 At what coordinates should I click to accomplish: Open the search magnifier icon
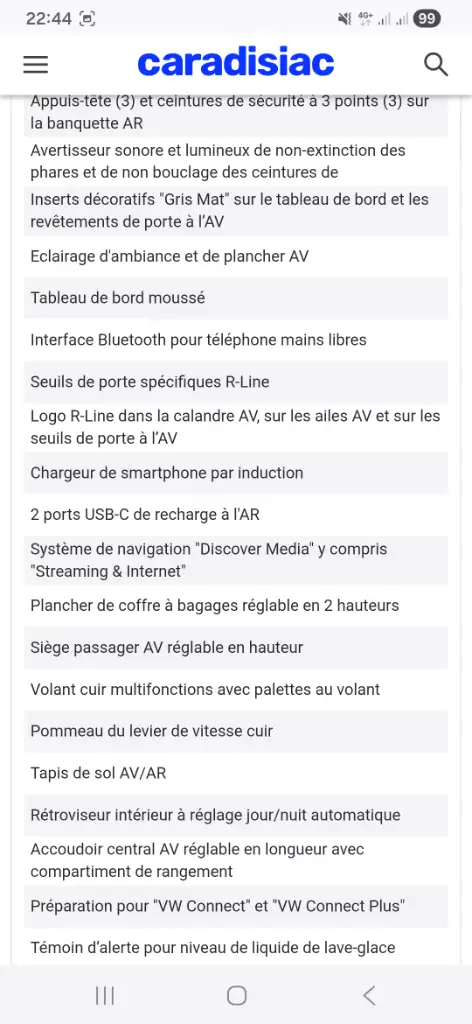click(435, 64)
